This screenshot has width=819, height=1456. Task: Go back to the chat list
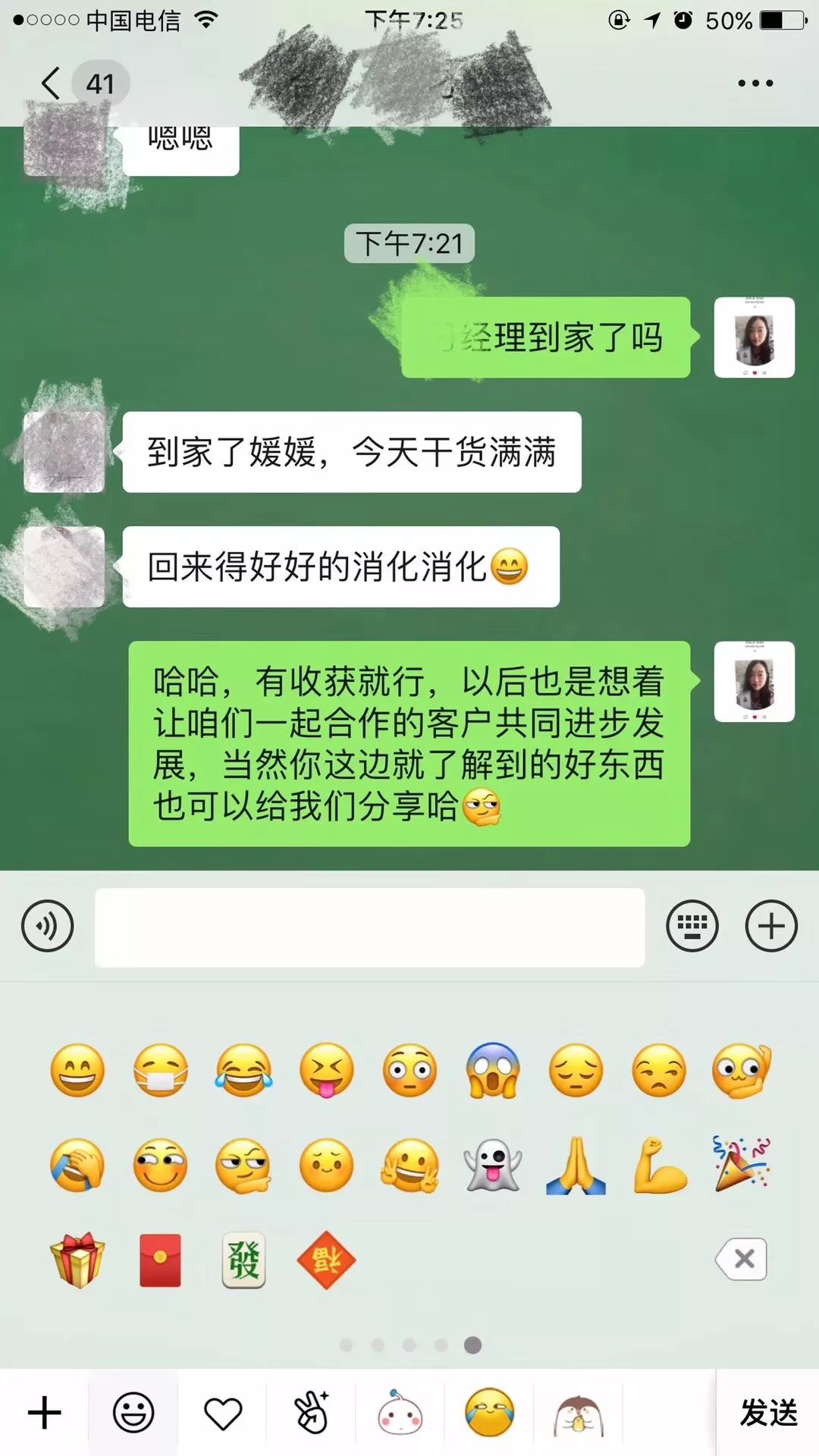point(52,83)
